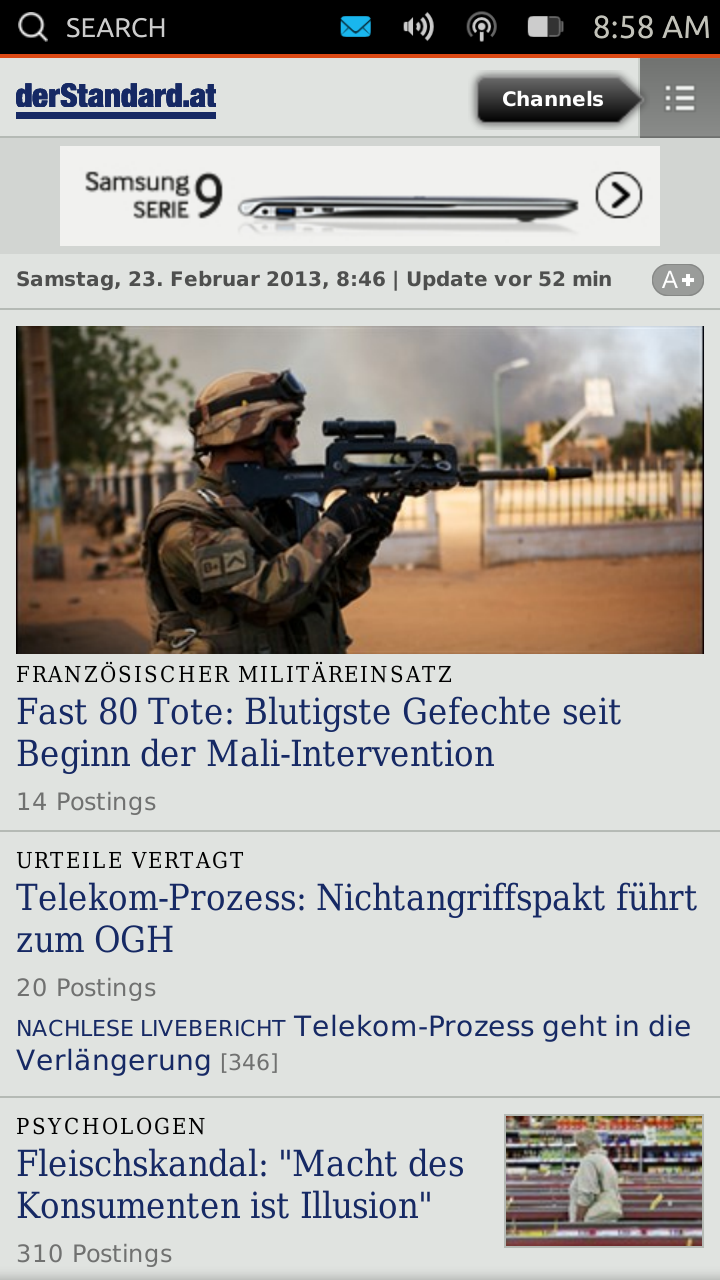This screenshot has width=720, height=1280.
Task: View the 14 Postings on the Mali article
Action: [86, 802]
